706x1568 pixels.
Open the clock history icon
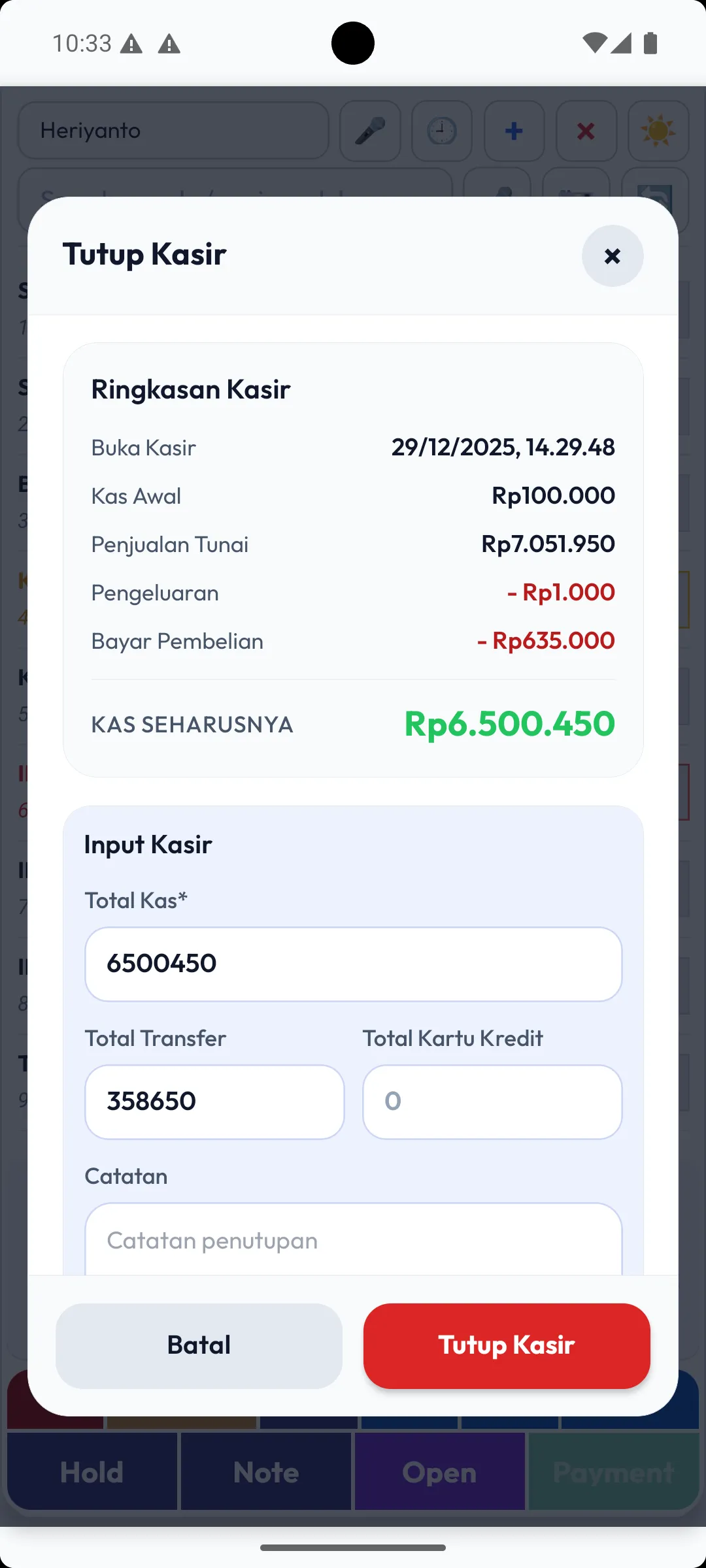coord(442,131)
